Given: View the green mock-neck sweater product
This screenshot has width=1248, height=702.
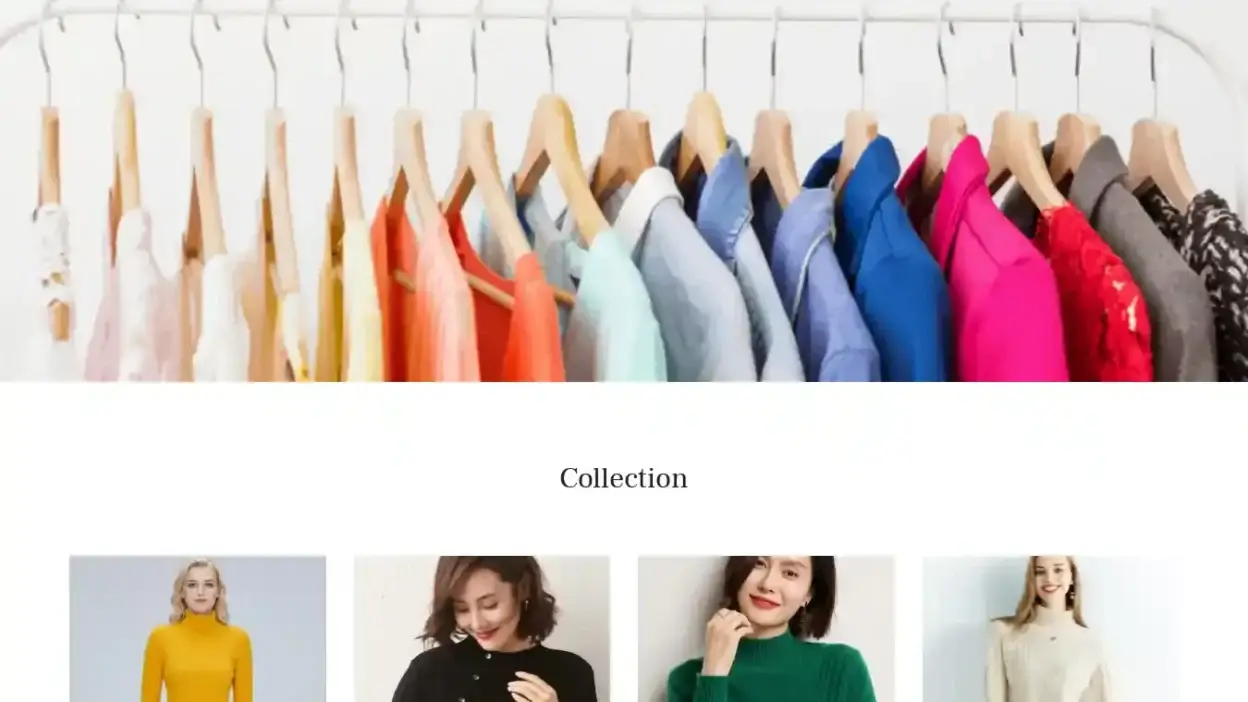Looking at the screenshot, I should (766, 630).
